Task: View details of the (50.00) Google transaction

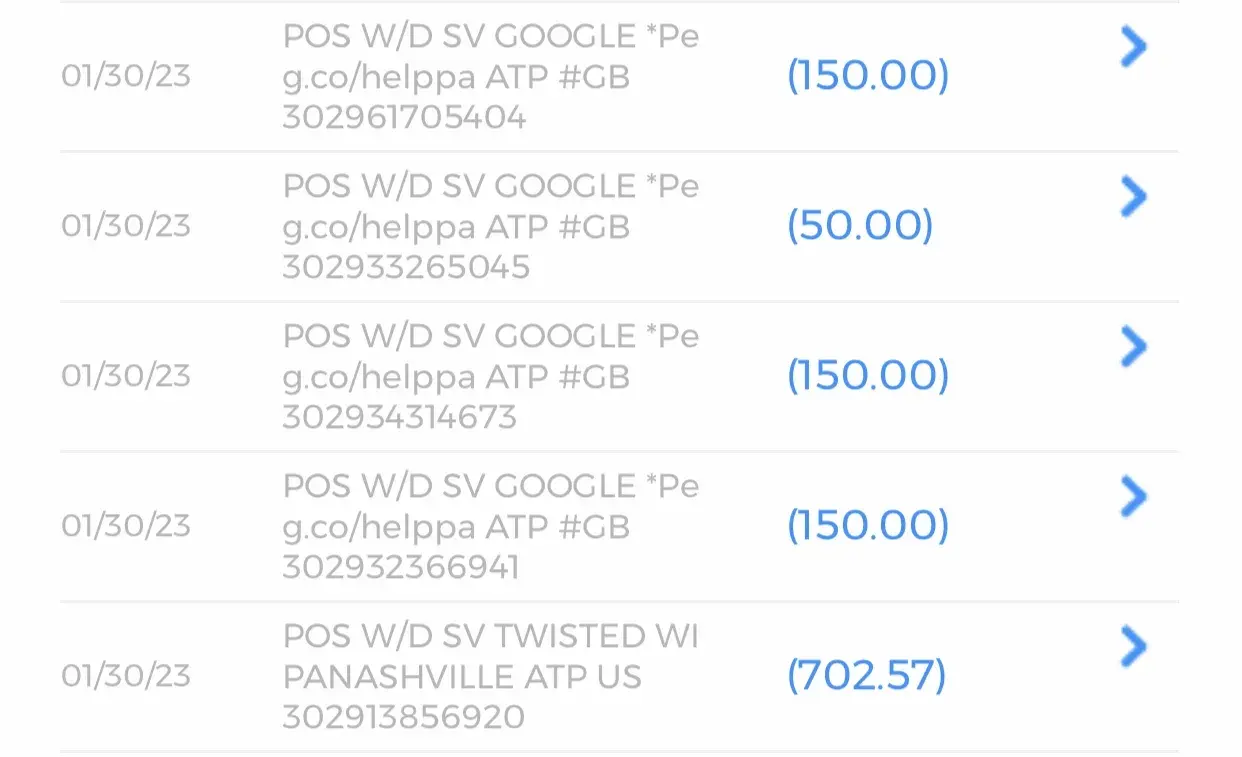Action: pos(1132,197)
